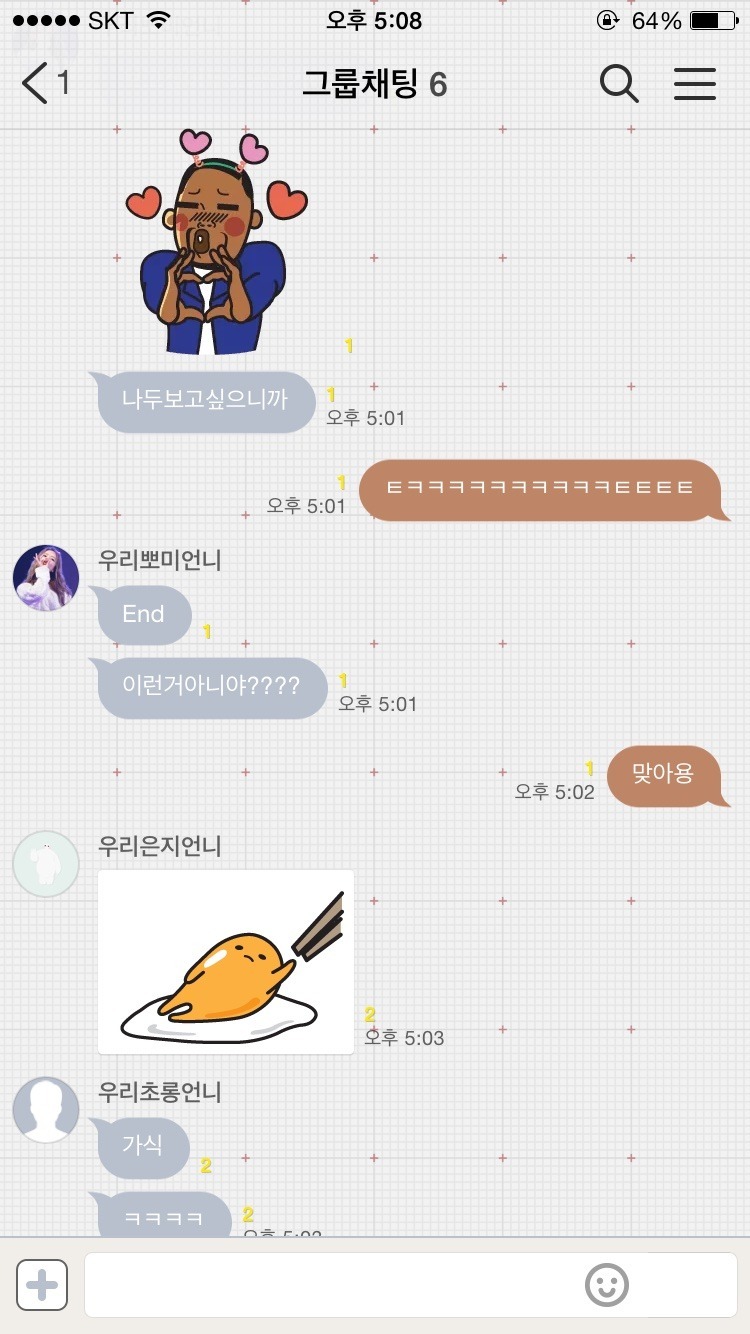Tap the 이런거아니야???? message bubble
This screenshot has height=1334, width=750.
(x=210, y=687)
